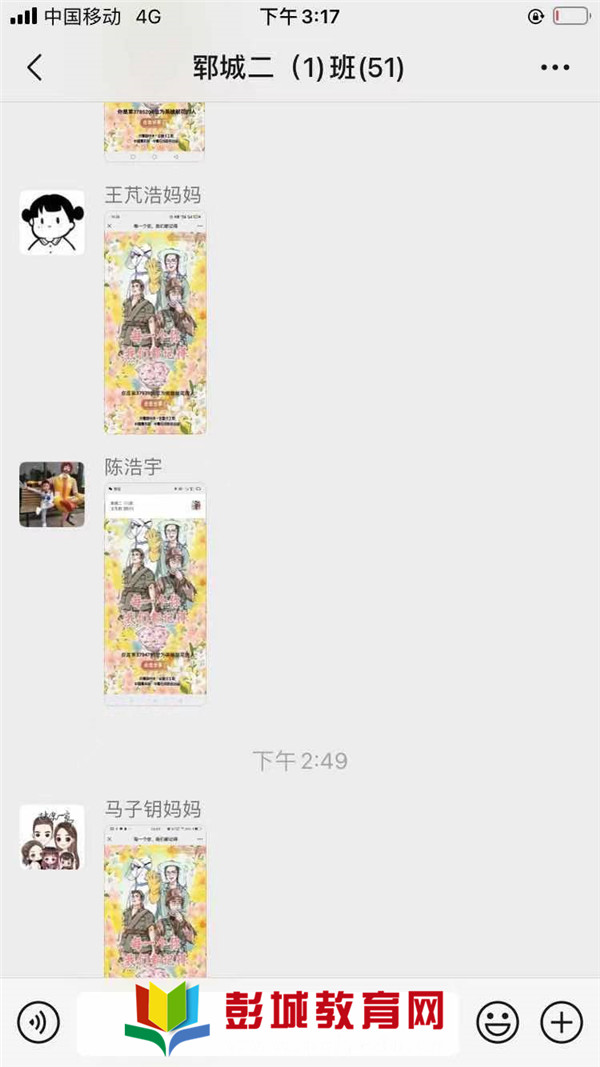Go back from the group chat
Screen dimensions: 600x1067
click(35, 68)
